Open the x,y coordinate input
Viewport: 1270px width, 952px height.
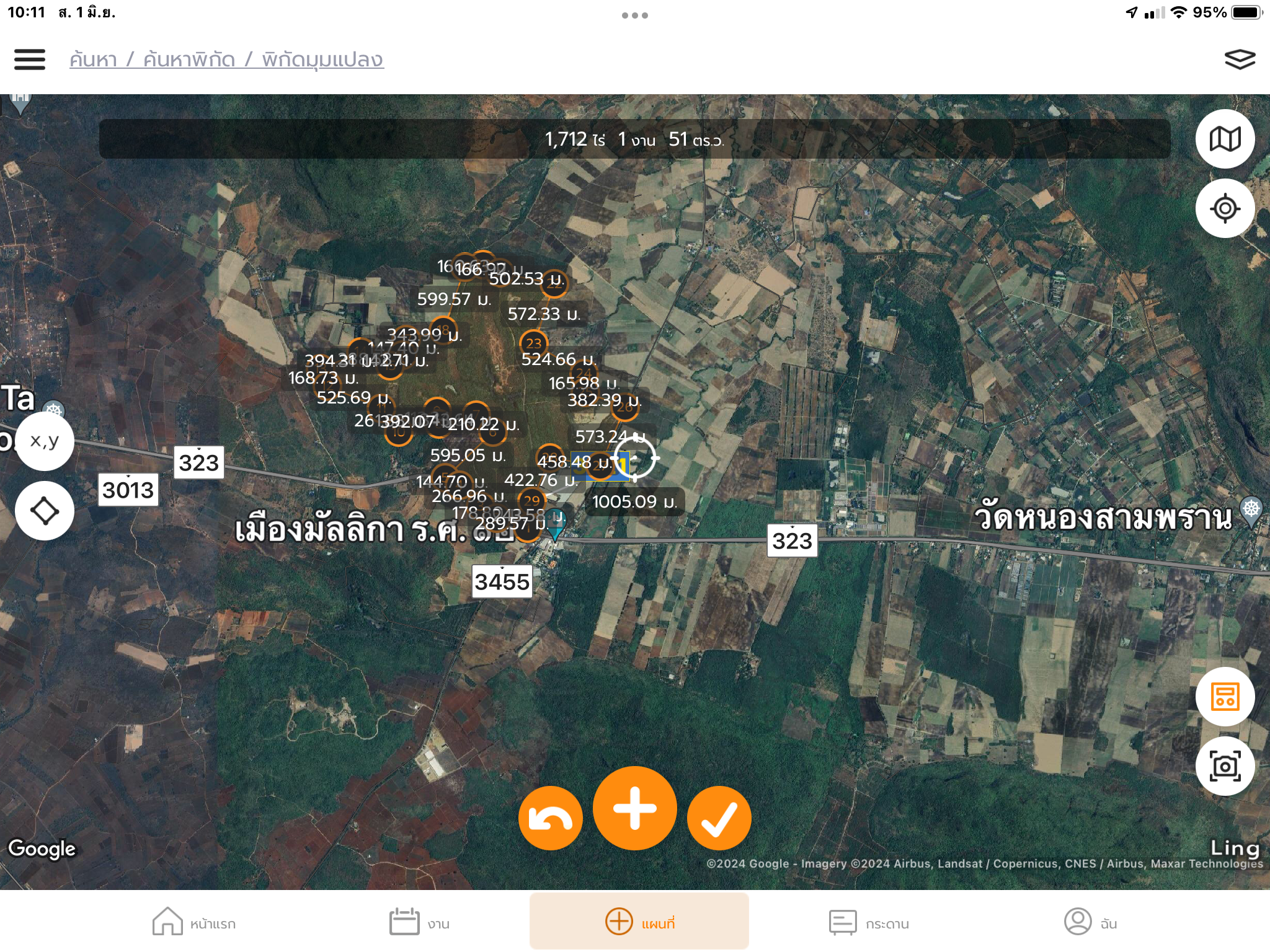[x=45, y=441]
